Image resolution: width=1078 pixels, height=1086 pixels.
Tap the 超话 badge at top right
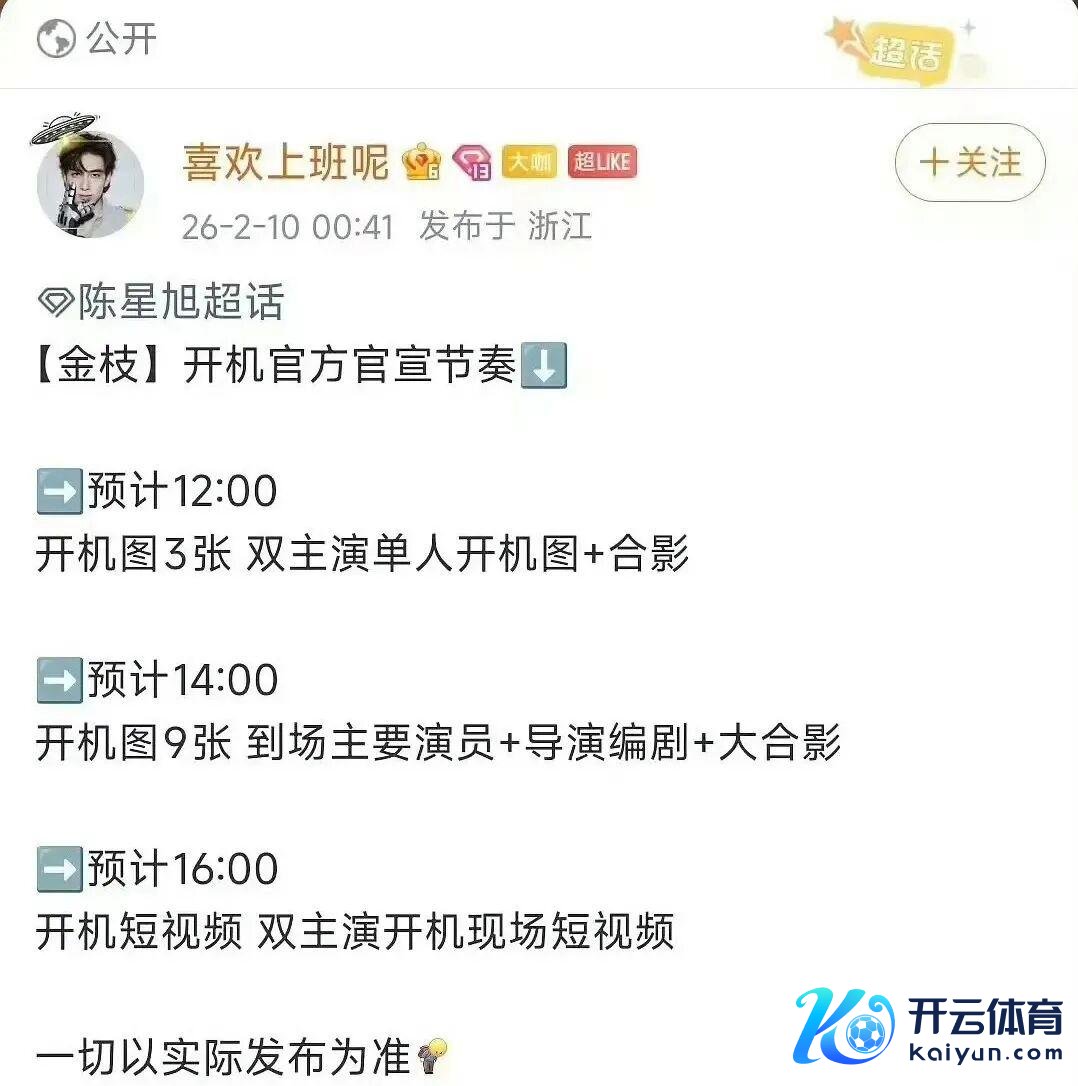click(x=902, y=51)
